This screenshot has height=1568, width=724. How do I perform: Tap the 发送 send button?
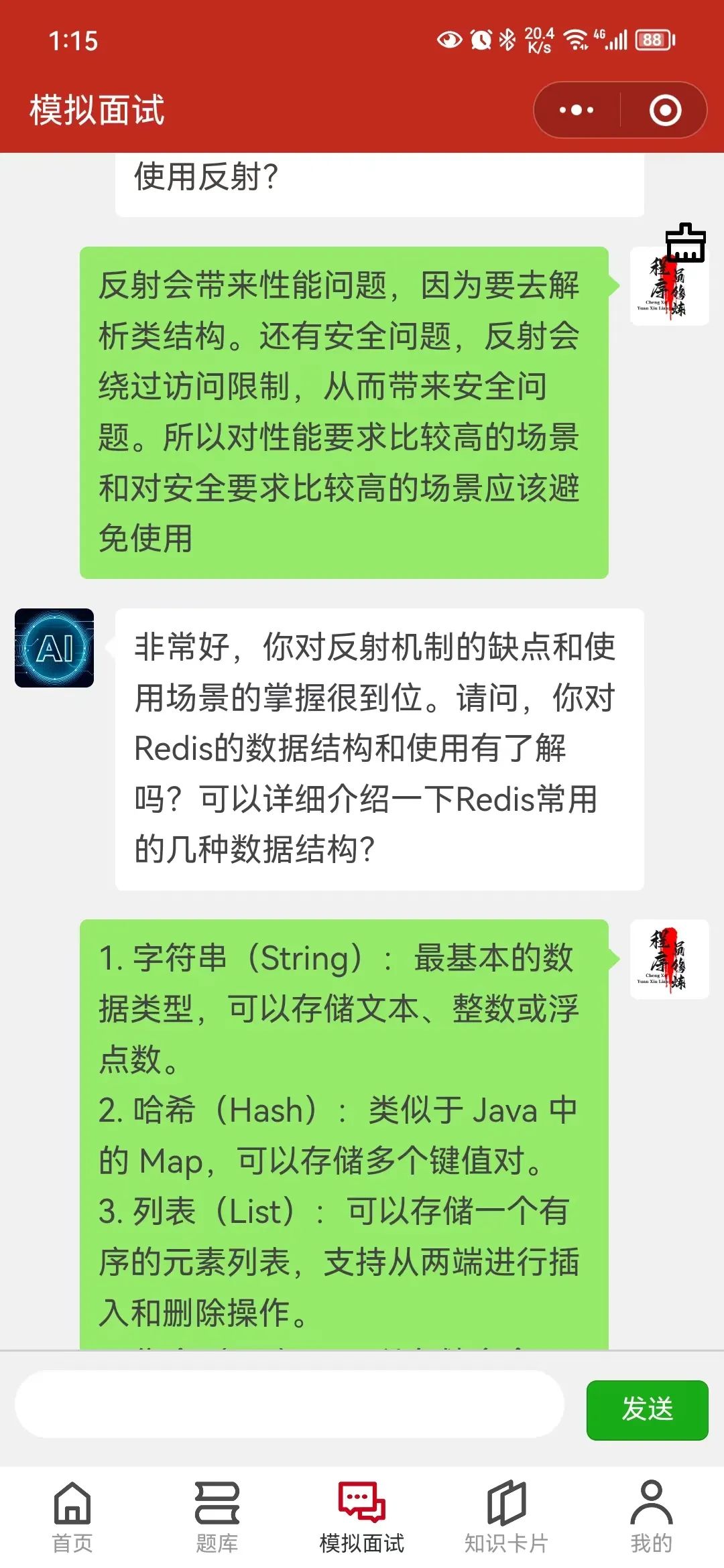pyautogui.click(x=647, y=1409)
